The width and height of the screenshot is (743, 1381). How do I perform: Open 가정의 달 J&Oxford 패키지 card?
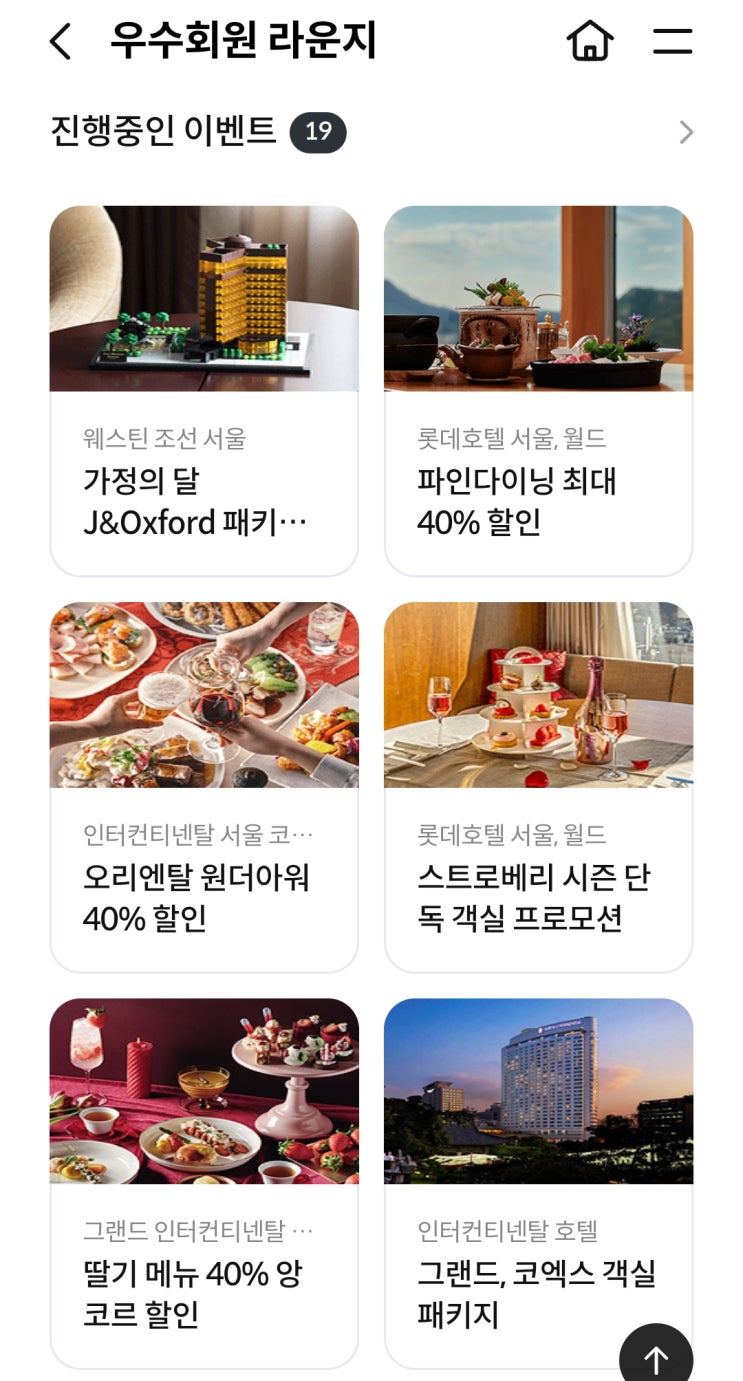pos(204,390)
